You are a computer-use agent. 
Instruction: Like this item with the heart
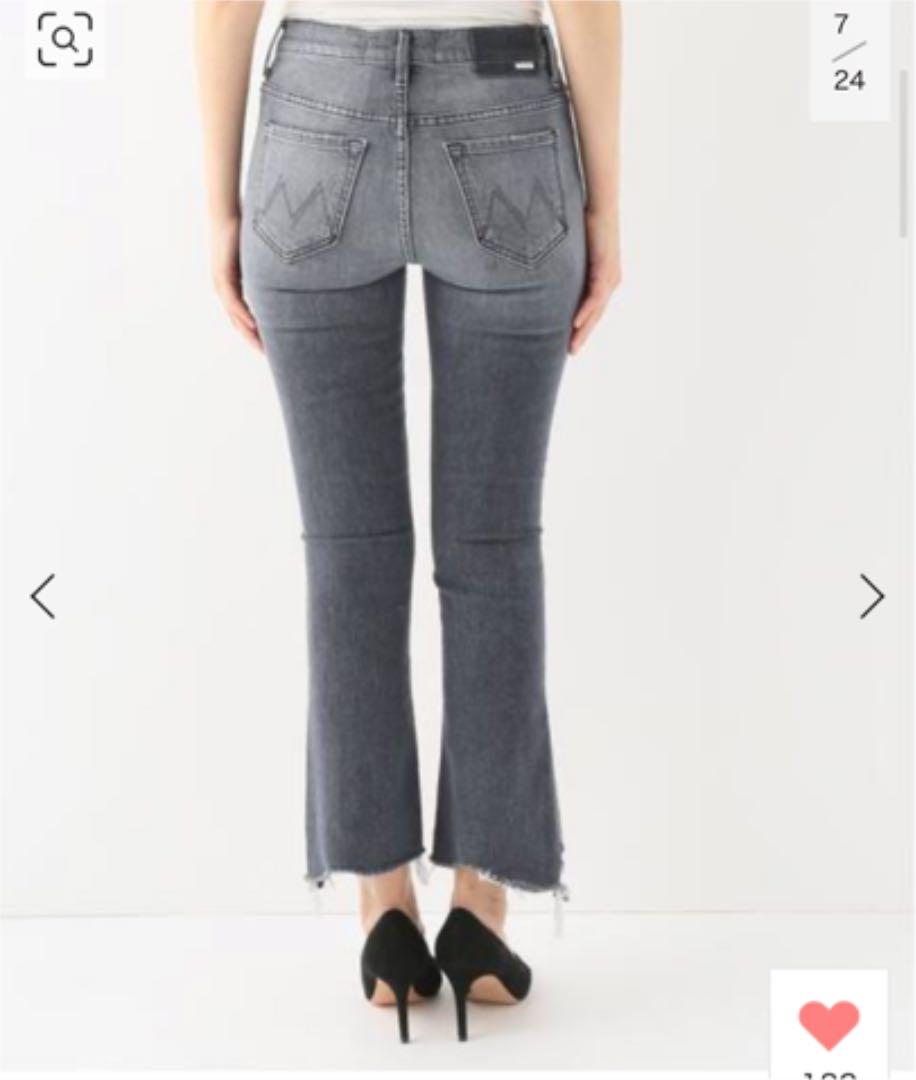[828, 1025]
